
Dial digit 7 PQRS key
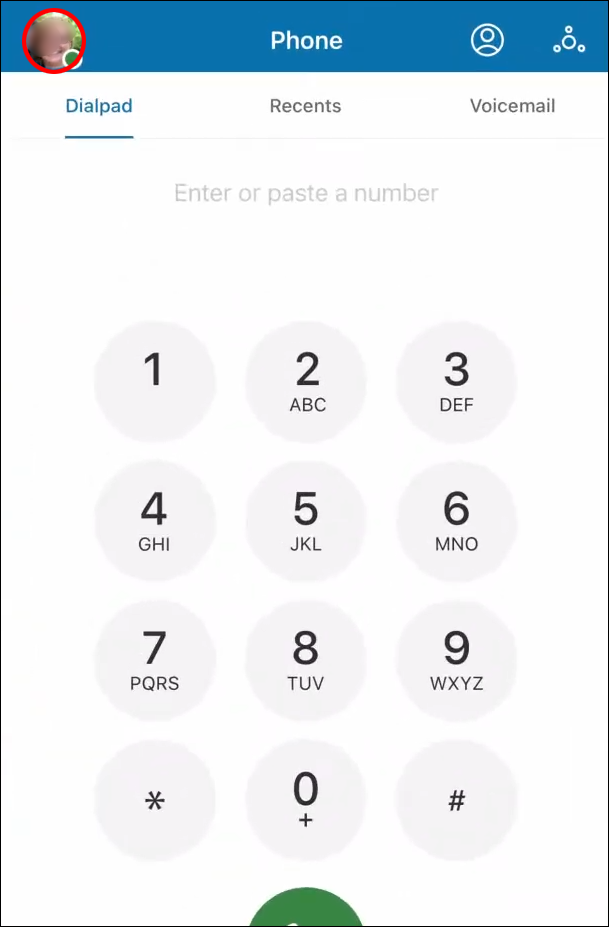pyautogui.click(x=154, y=660)
